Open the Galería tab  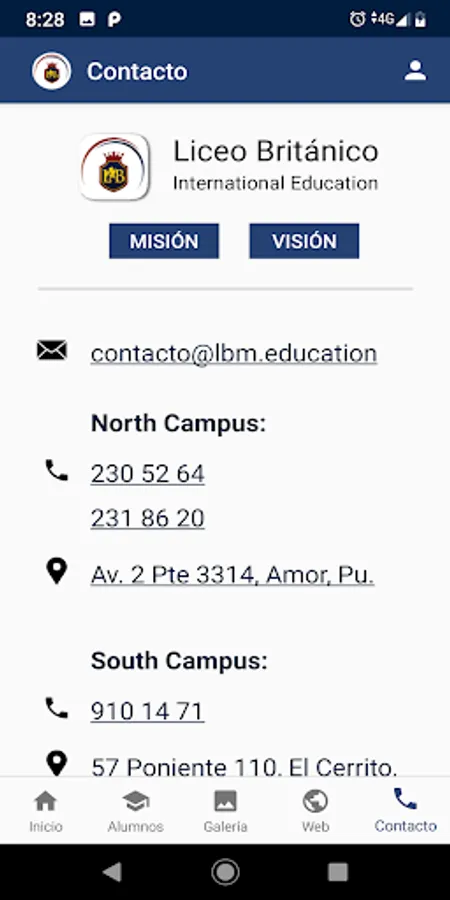click(225, 812)
